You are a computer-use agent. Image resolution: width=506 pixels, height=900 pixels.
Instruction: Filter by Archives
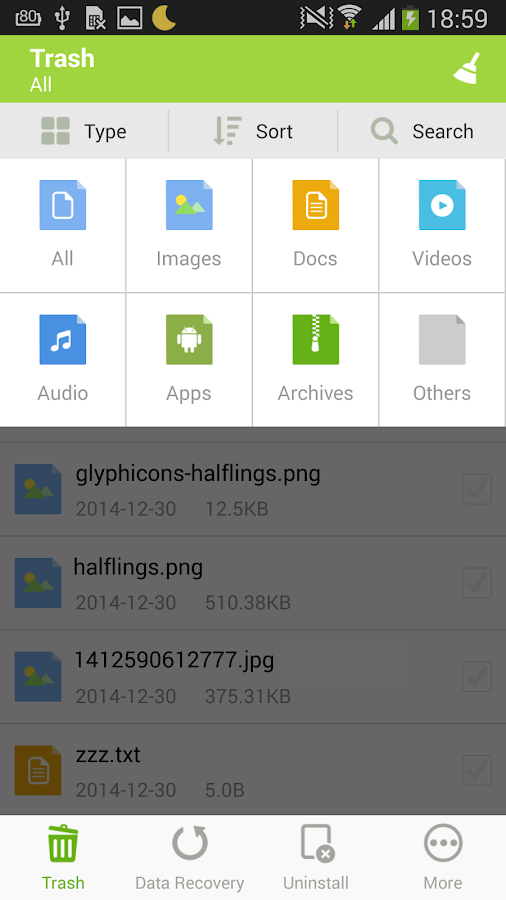316,360
